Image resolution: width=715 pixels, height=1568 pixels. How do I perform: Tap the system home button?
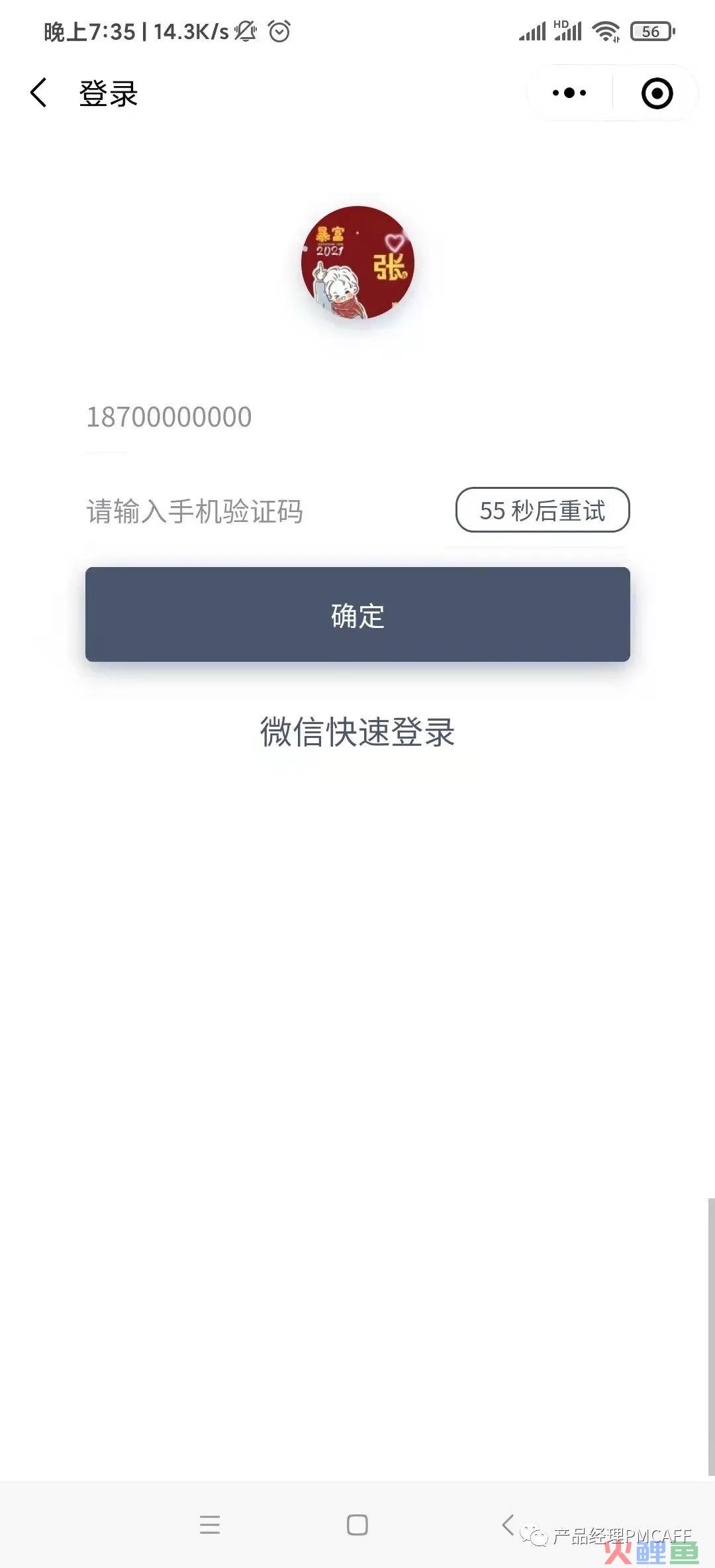[x=358, y=1525]
